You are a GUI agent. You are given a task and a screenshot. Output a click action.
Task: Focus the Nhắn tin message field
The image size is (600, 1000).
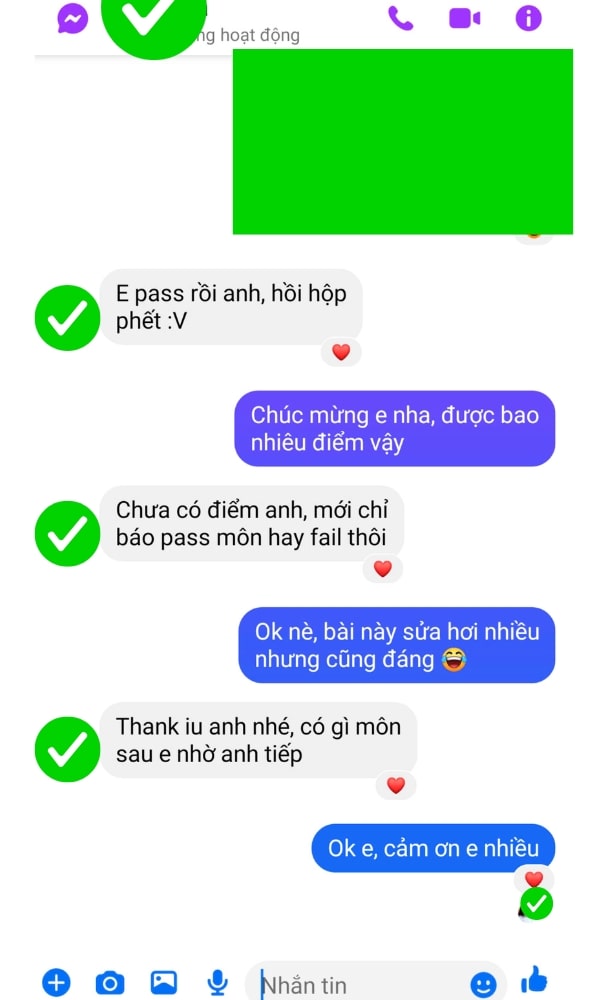[360, 984]
